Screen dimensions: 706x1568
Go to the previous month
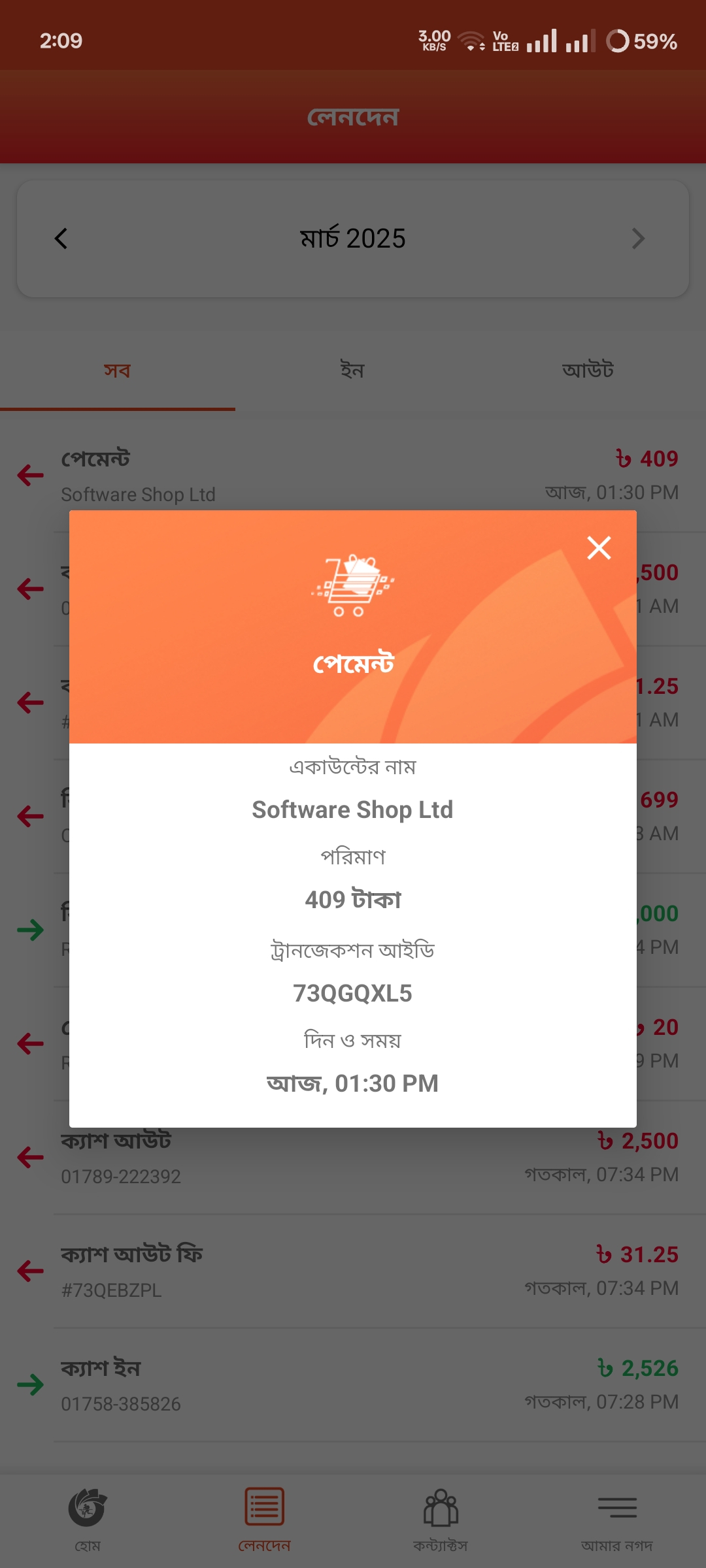61,238
